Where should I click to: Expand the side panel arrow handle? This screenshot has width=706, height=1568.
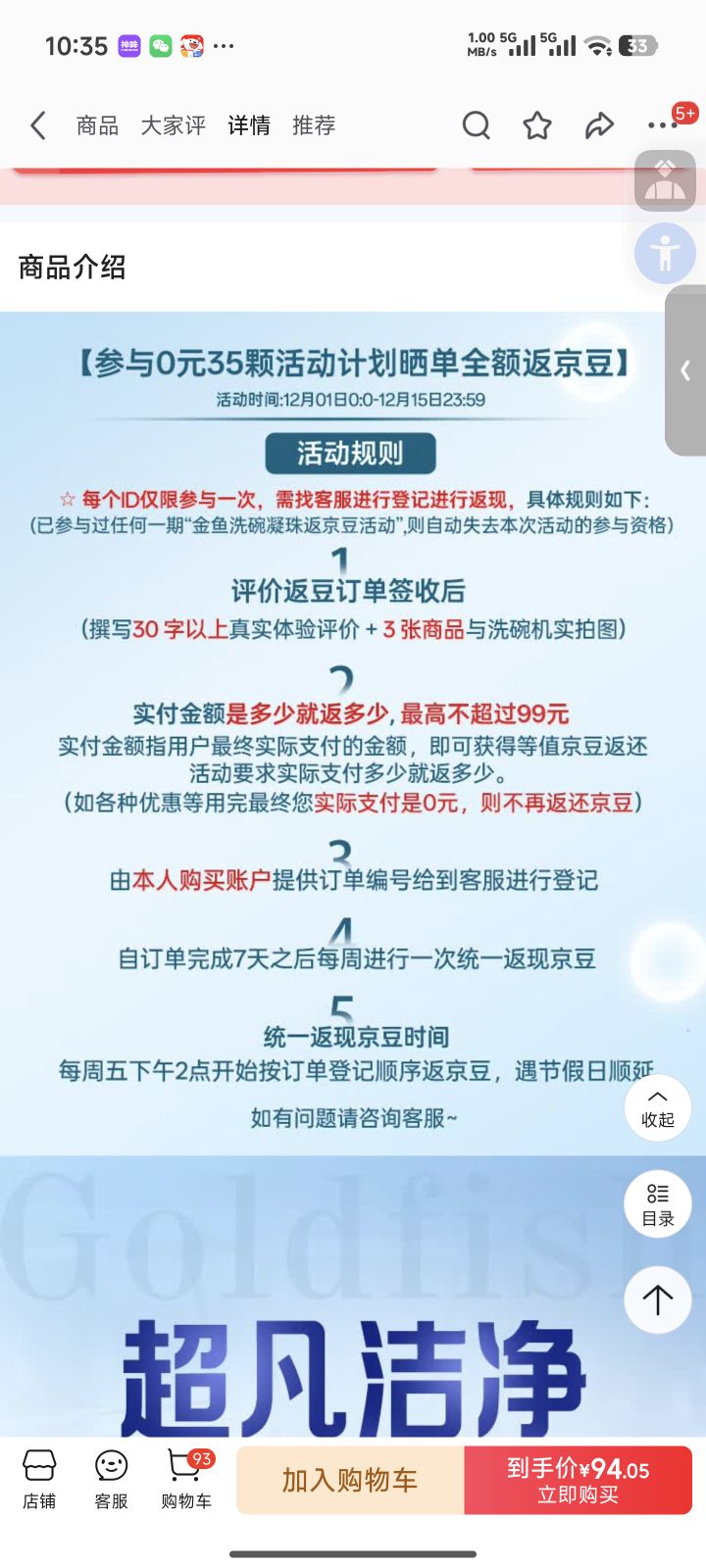click(685, 370)
